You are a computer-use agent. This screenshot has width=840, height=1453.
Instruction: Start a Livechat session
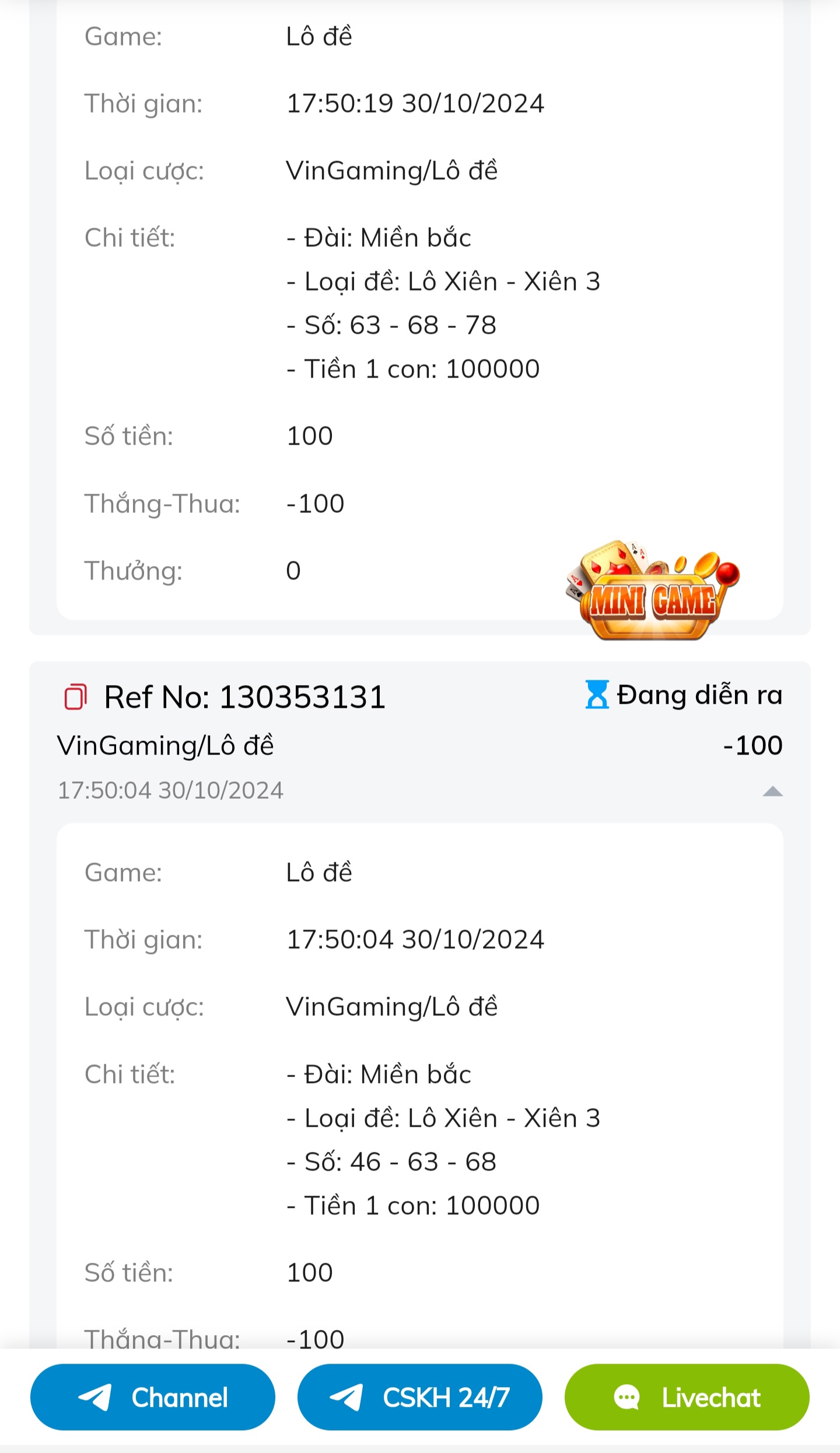coord(687,1398)
